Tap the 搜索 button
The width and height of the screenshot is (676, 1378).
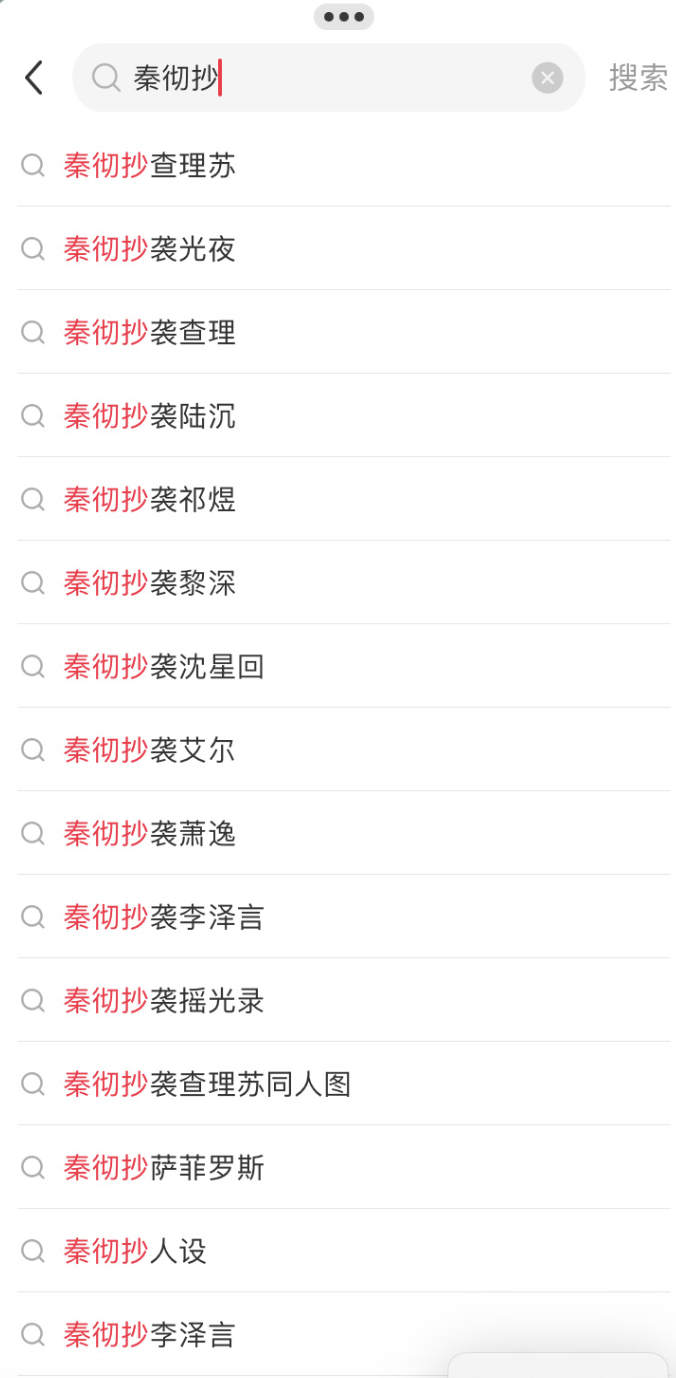tap(638, 77)
